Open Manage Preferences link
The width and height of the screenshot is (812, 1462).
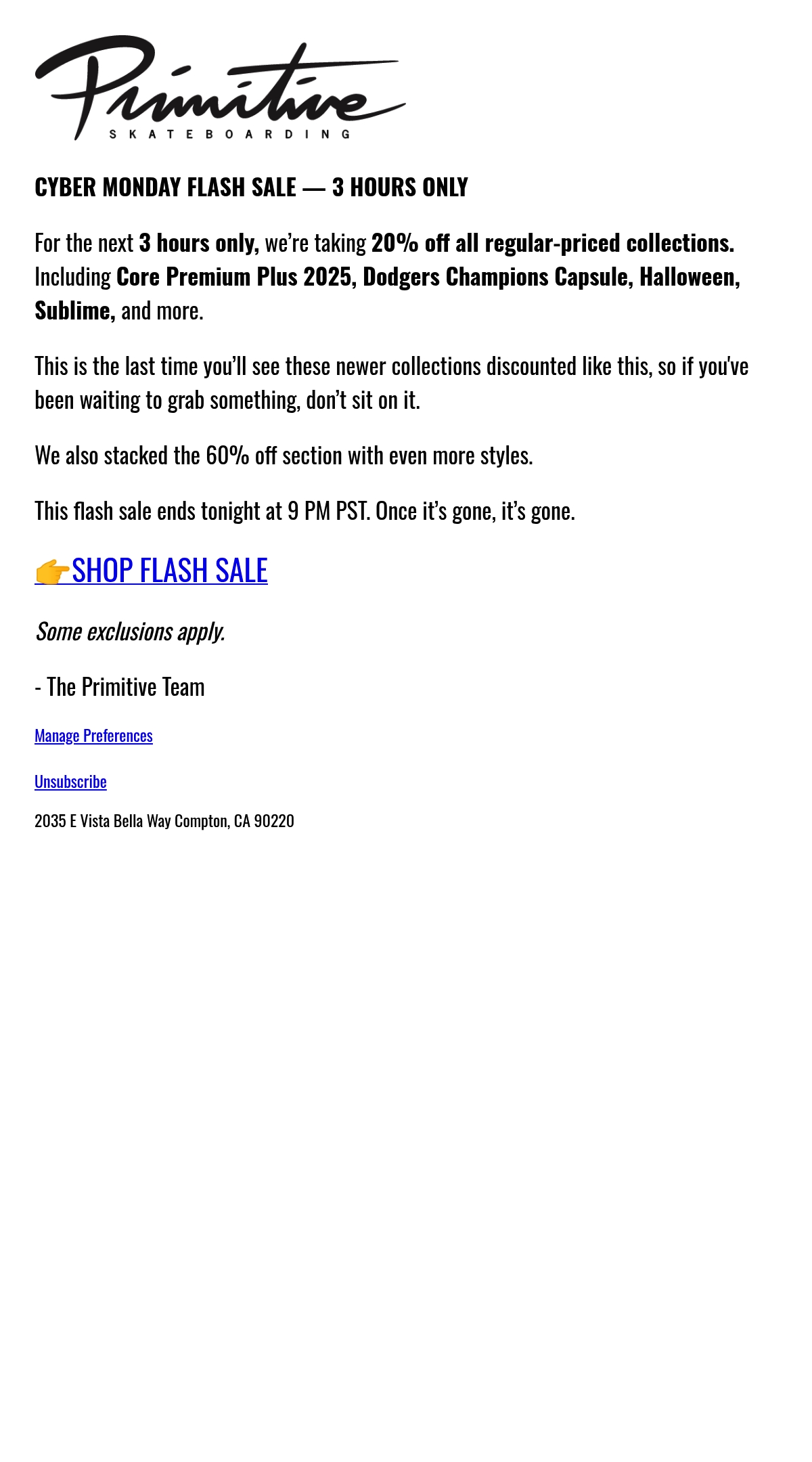coord(93,735)
